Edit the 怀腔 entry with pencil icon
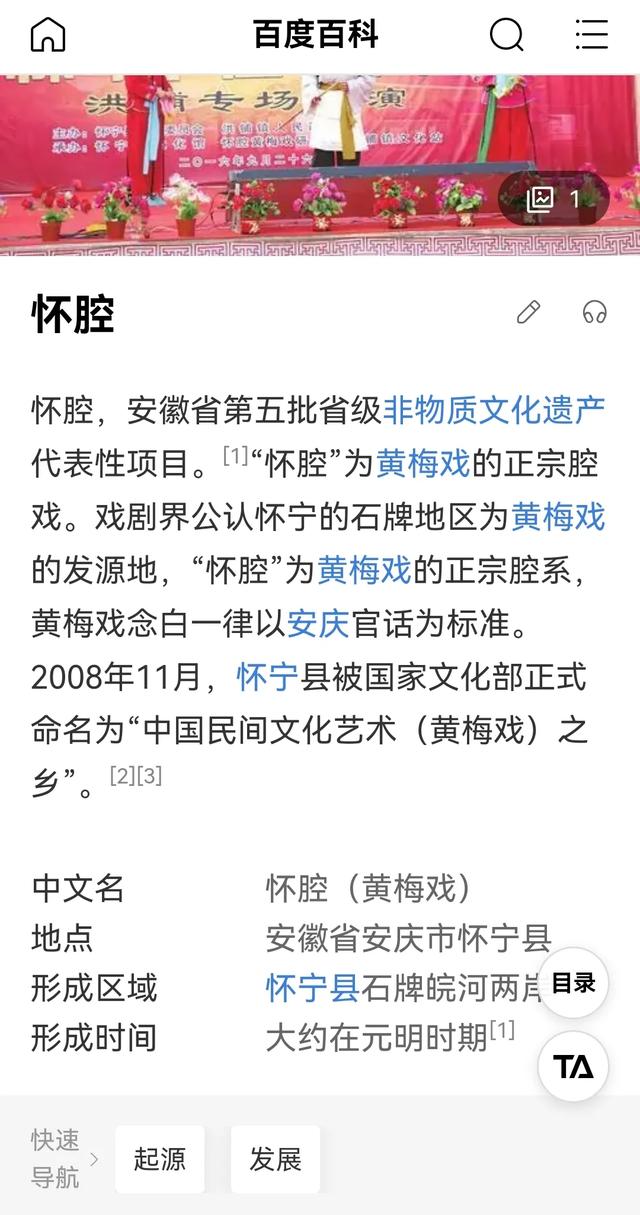The height and width of the screenshot is (1215, 640). 528,312
